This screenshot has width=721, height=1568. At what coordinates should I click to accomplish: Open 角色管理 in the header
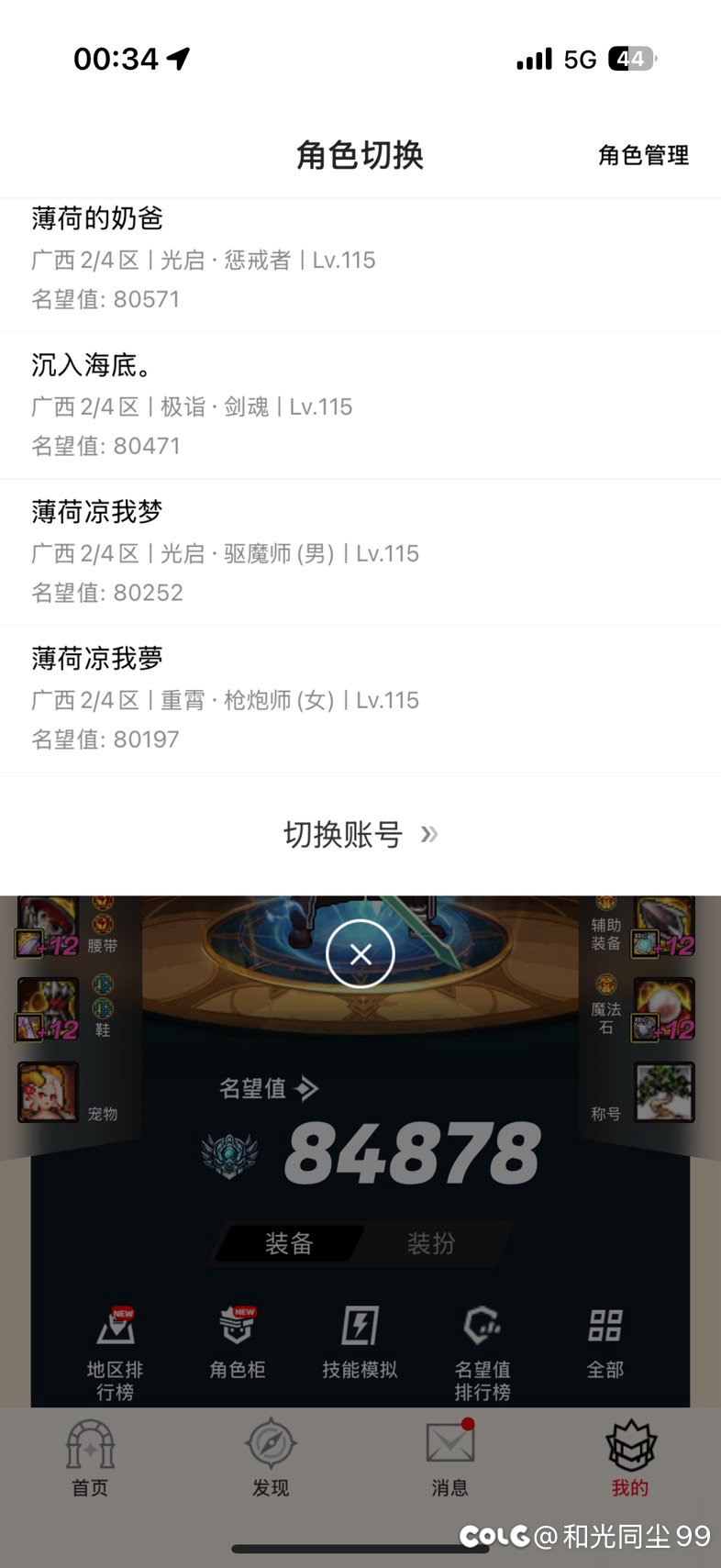[643, 155]
